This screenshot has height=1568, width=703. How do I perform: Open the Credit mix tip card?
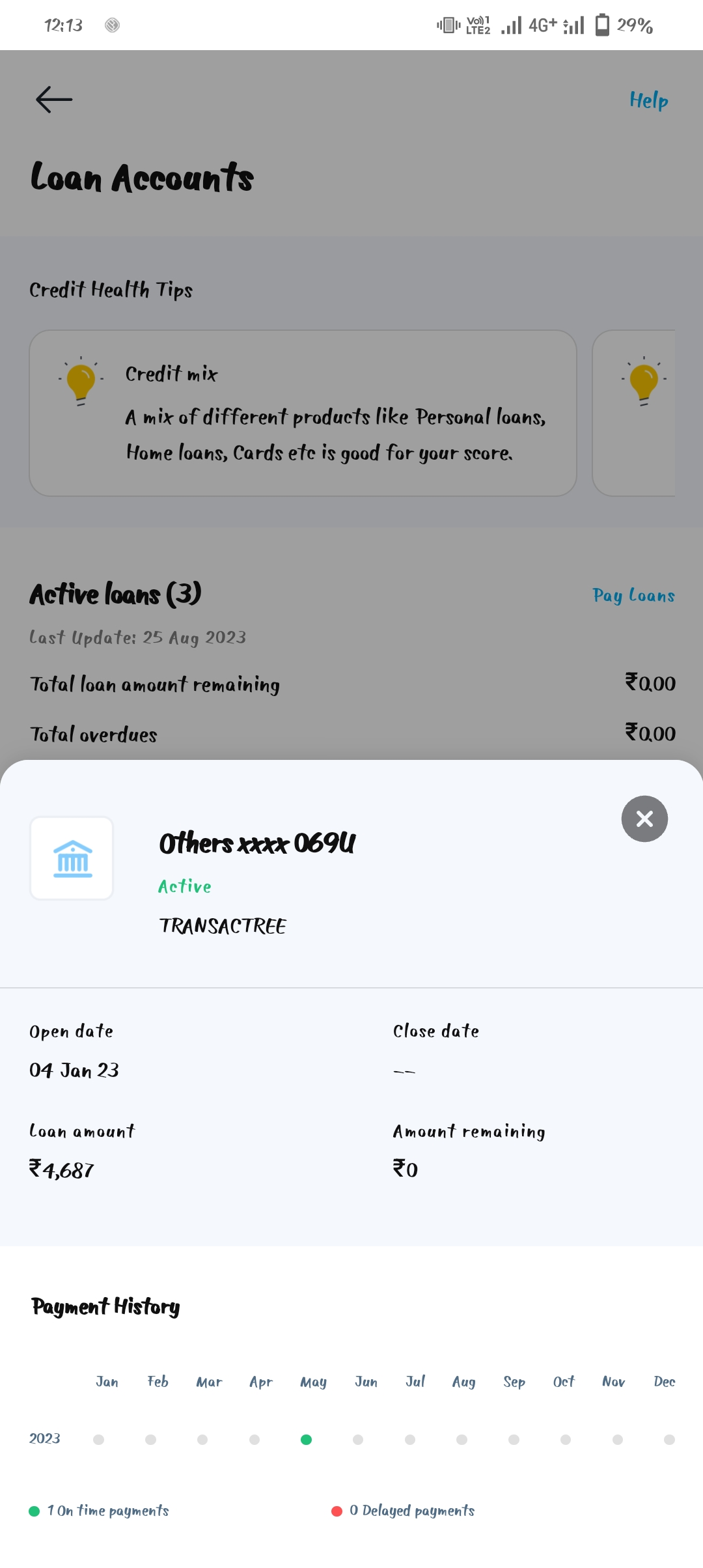point(303,413)
